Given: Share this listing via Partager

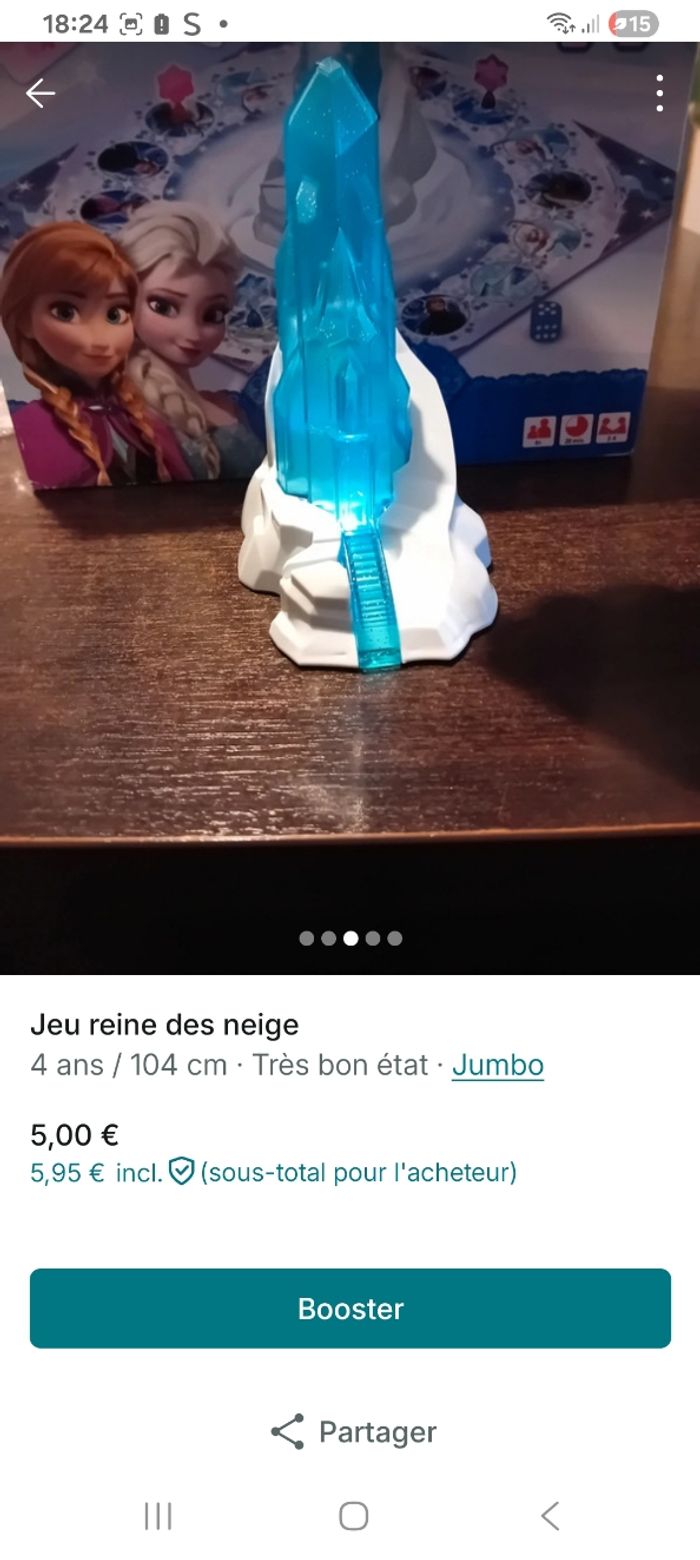Looking at the screenshot, I should [x=352, y=1431].
